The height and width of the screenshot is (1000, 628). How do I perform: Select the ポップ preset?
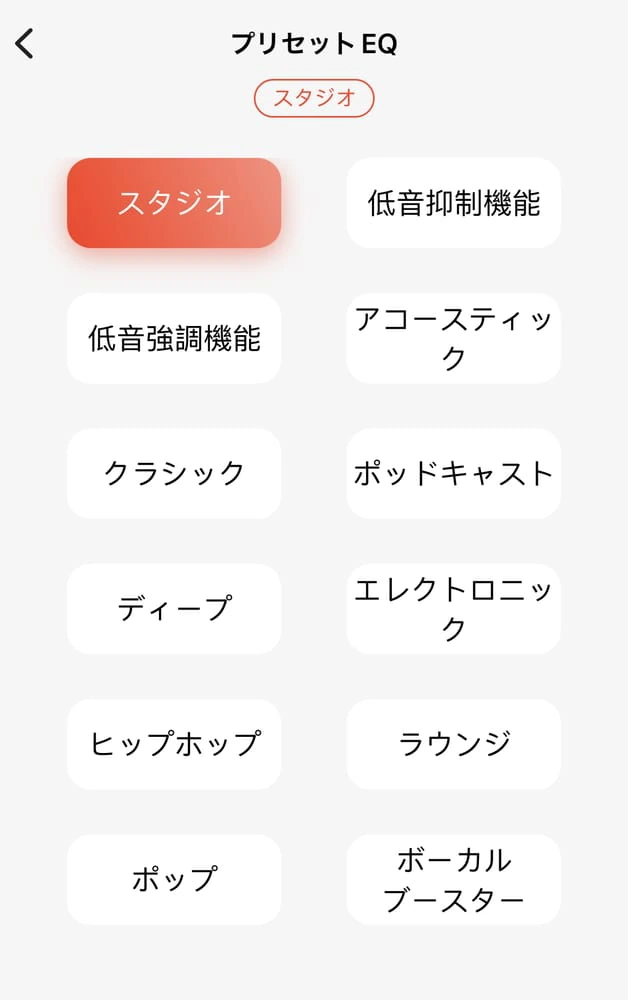pos(174,879)
